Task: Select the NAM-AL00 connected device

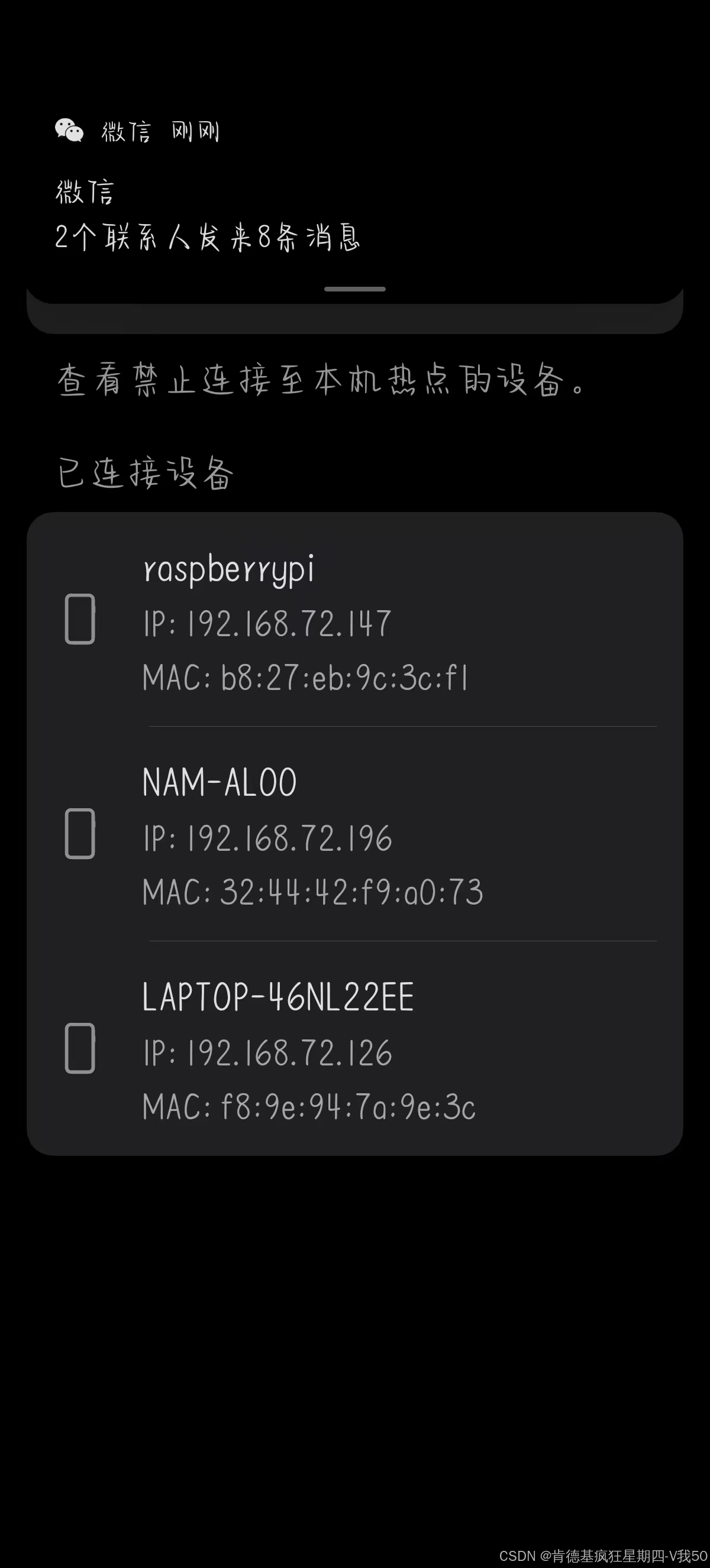Action: (x=355, y=834)
